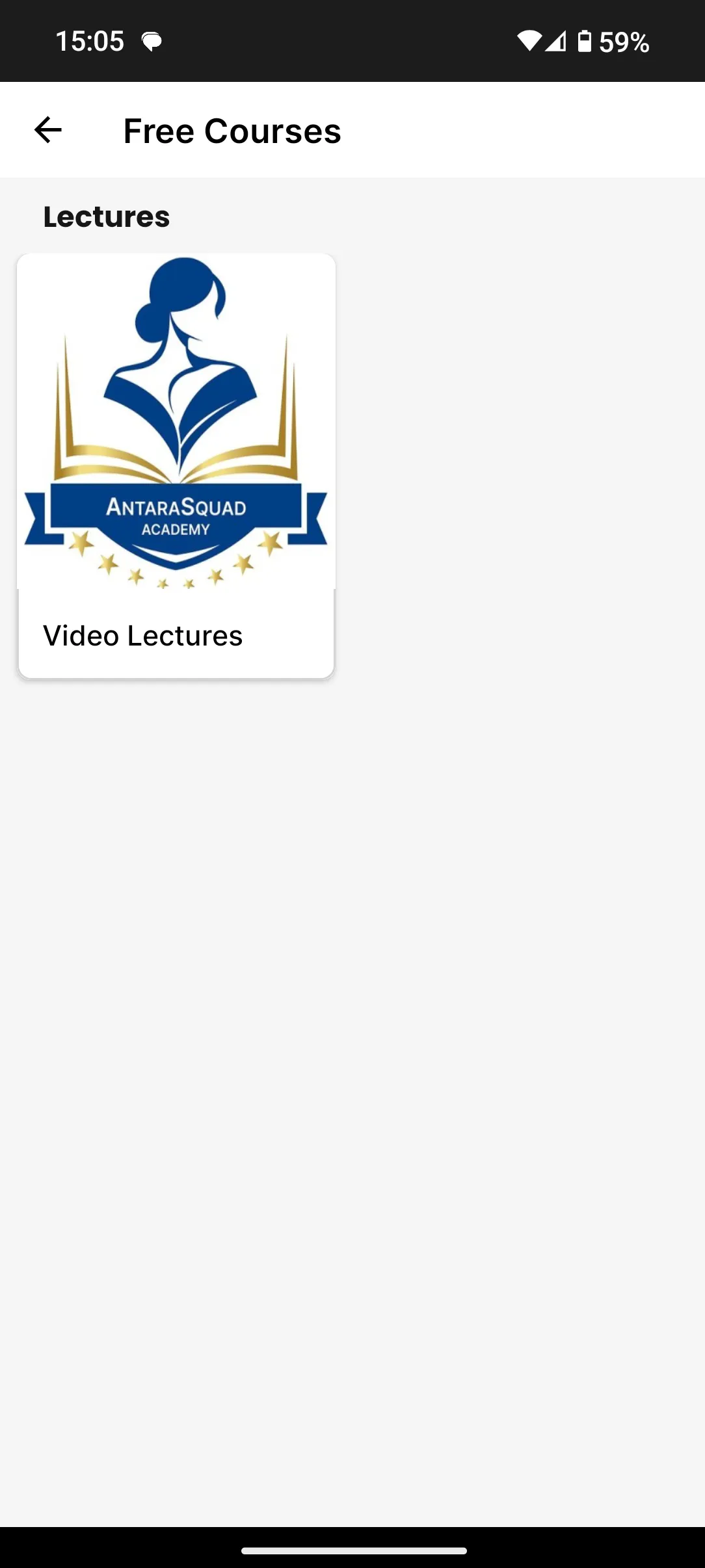Click the notification chat bubble icon

152,41
